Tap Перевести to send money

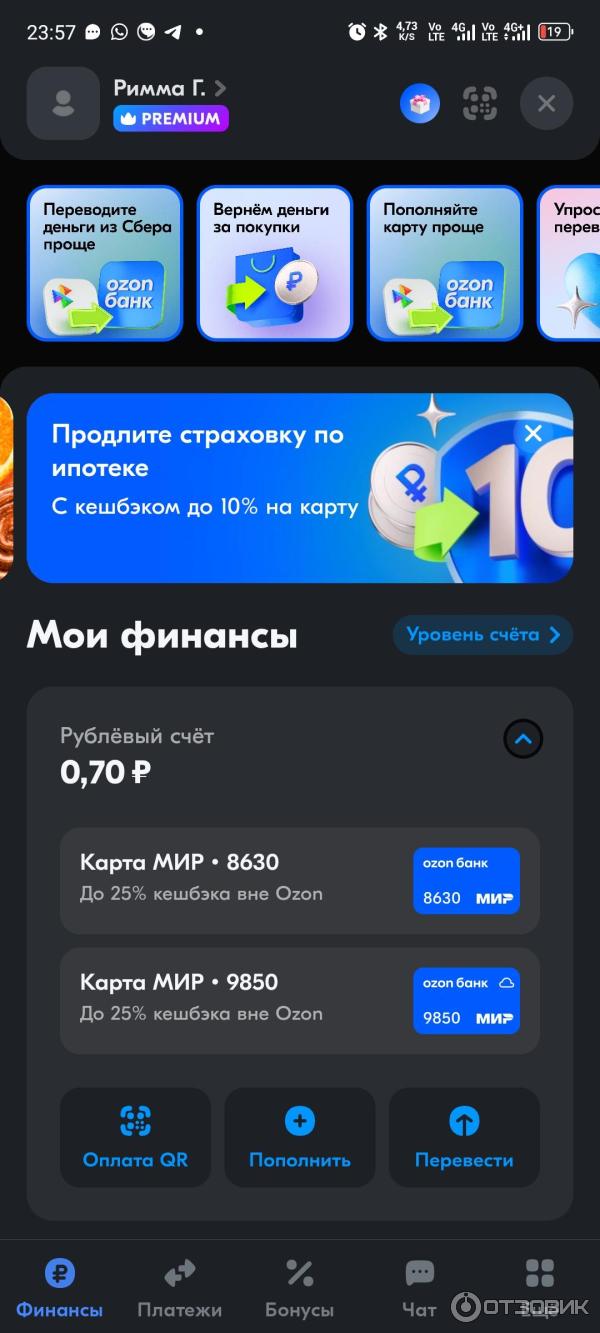pos(464,1138)
